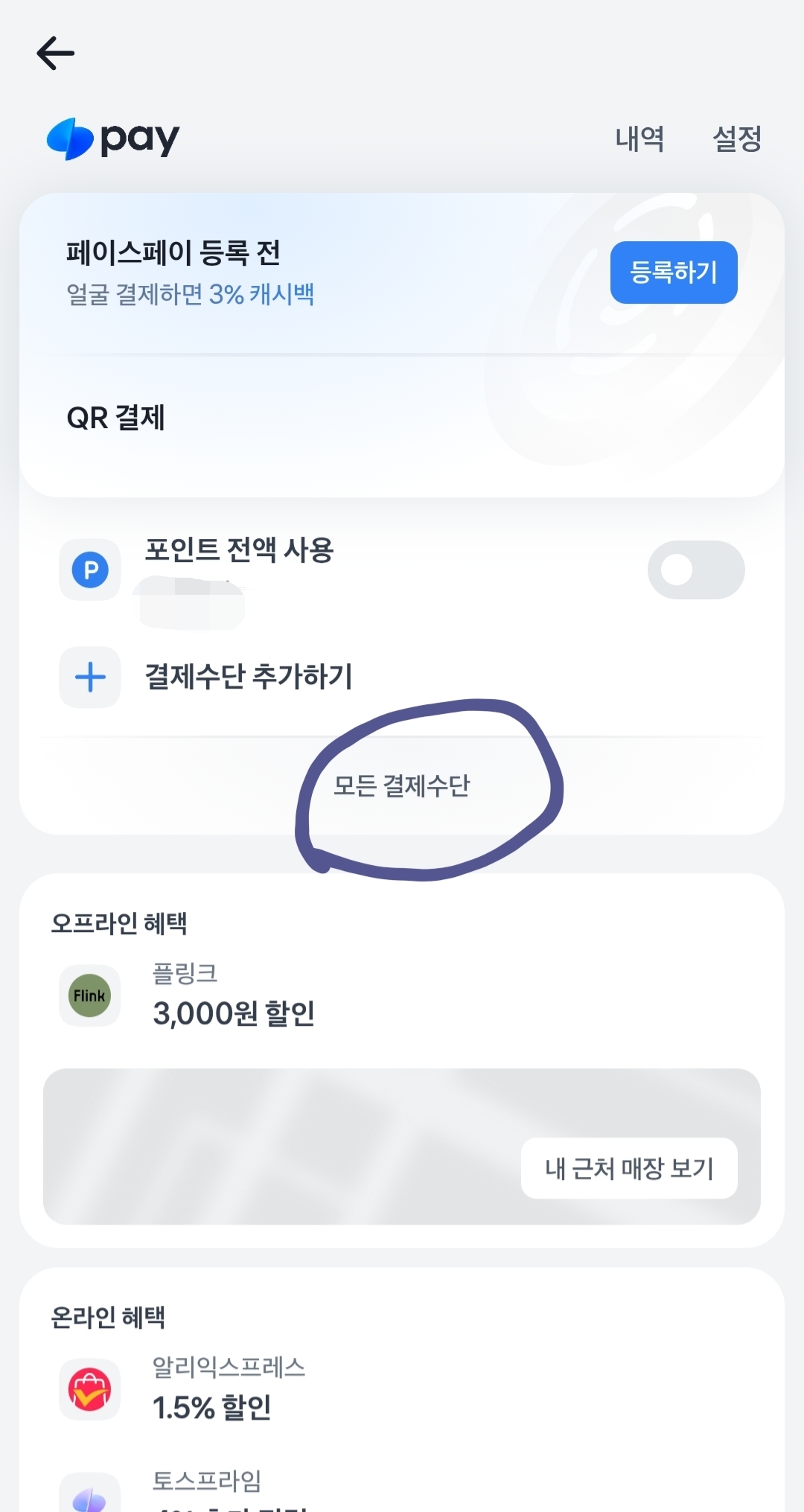Open 설정 settings
This screenshot has height=1512, width=804.
(x=736, y=138)
